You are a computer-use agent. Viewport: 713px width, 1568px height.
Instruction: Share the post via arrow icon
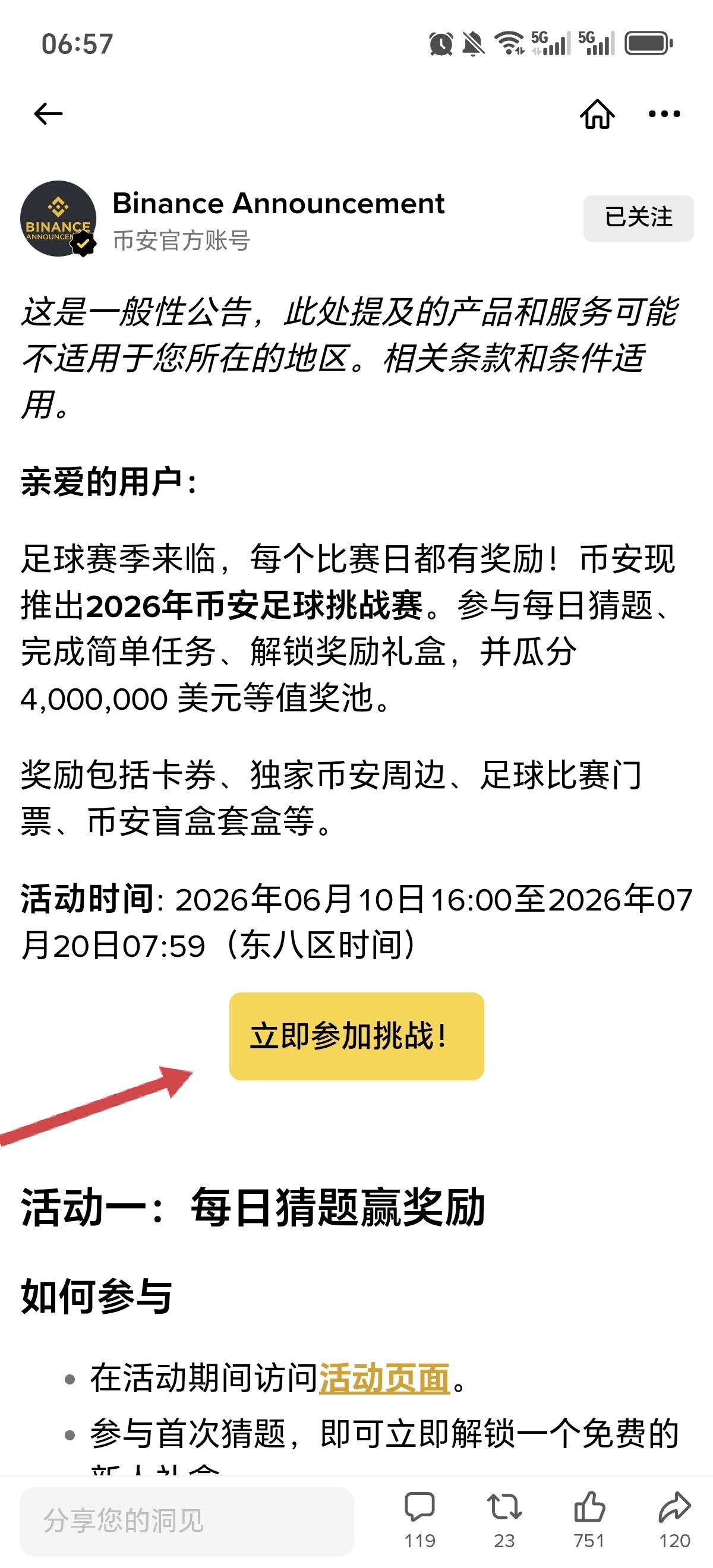point(674,1519)
